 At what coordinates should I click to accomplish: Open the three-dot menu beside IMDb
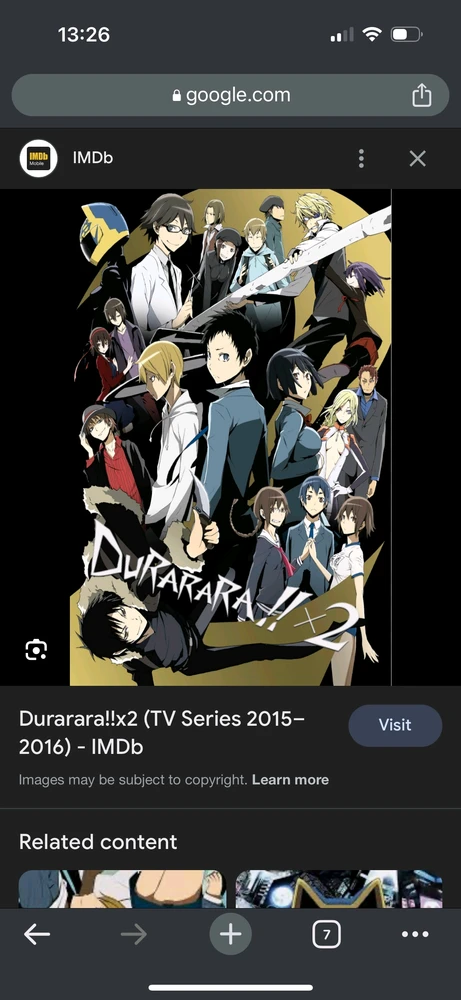[x=362, y=158]
